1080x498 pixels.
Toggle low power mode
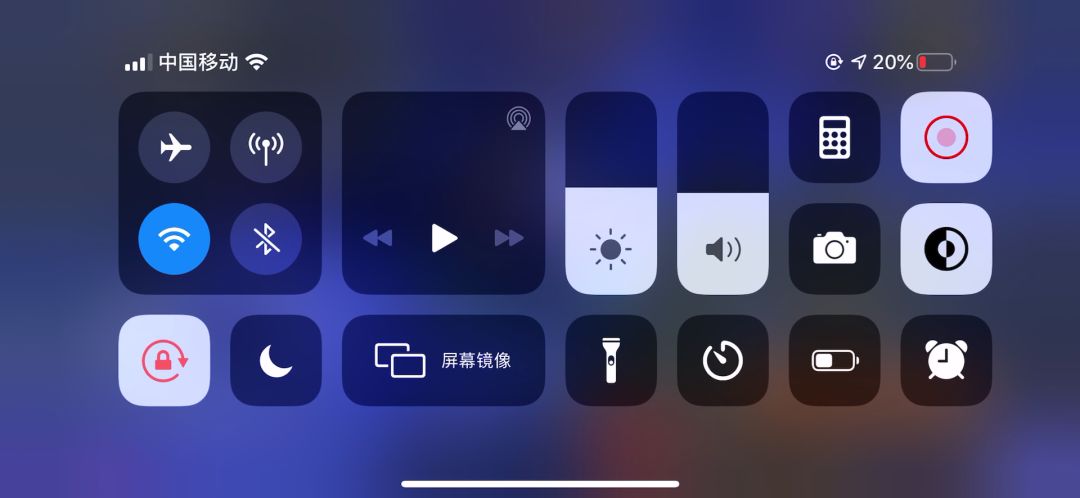pos(834,360)
